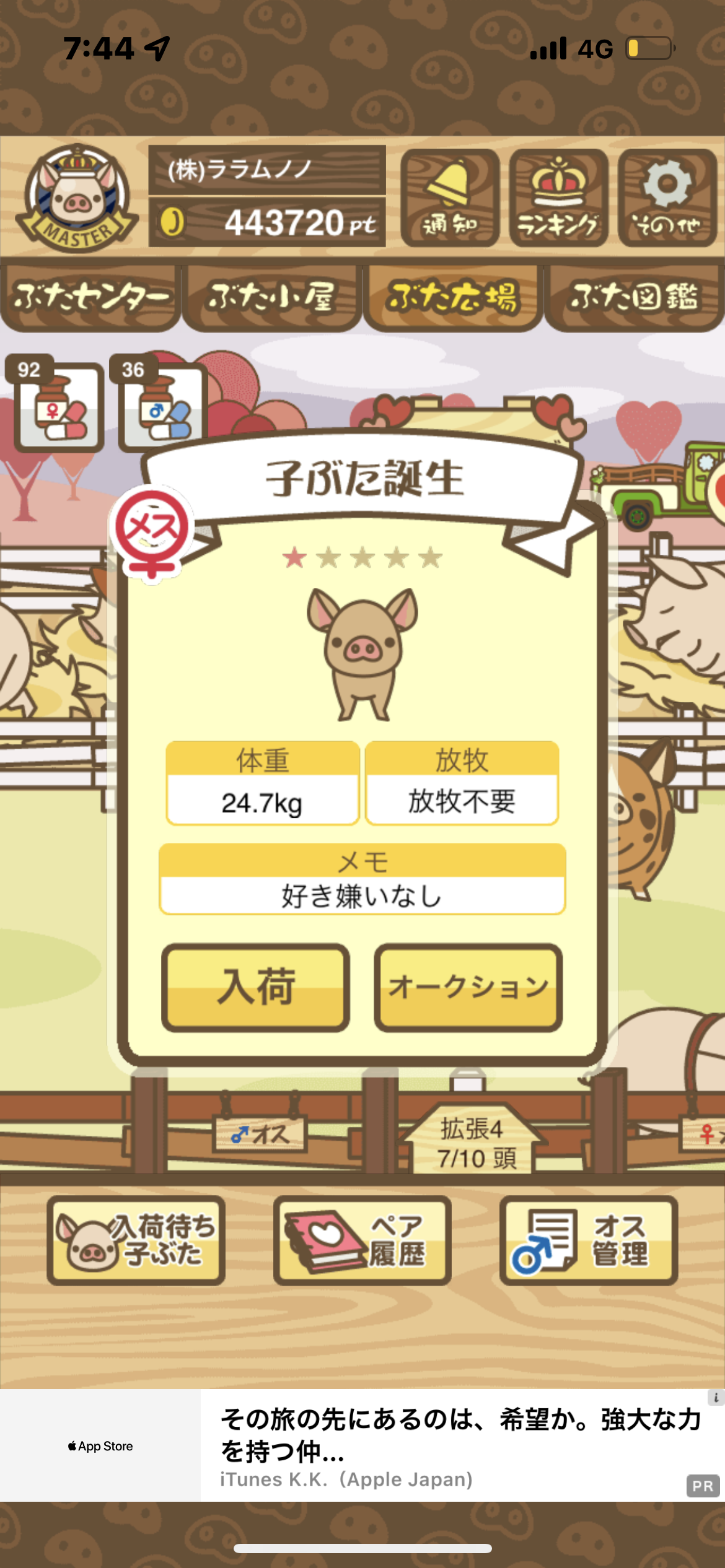Tap the ad info icon
This screenshot has width=725, height=1568.
[716, 1397]
